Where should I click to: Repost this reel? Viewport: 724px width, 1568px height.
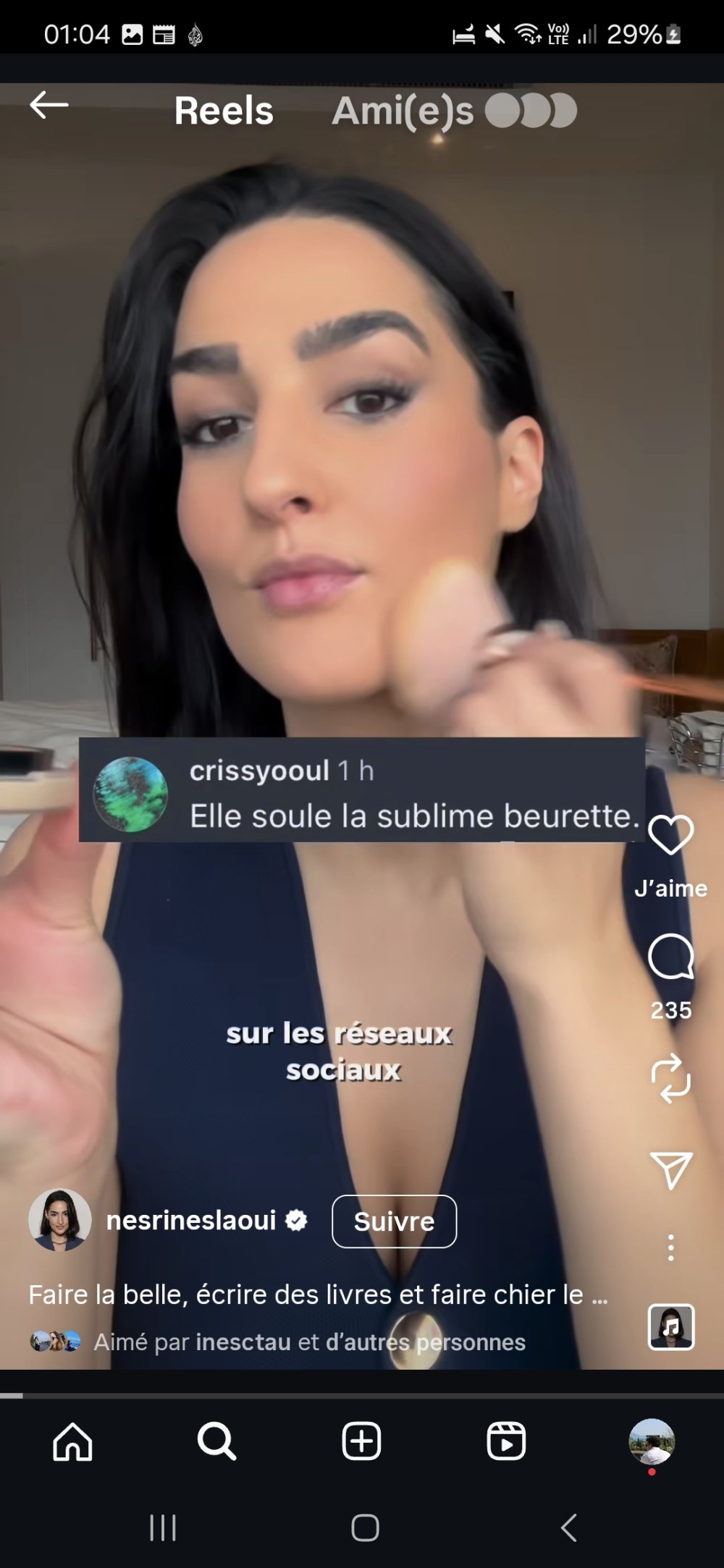click(670, 1077)
